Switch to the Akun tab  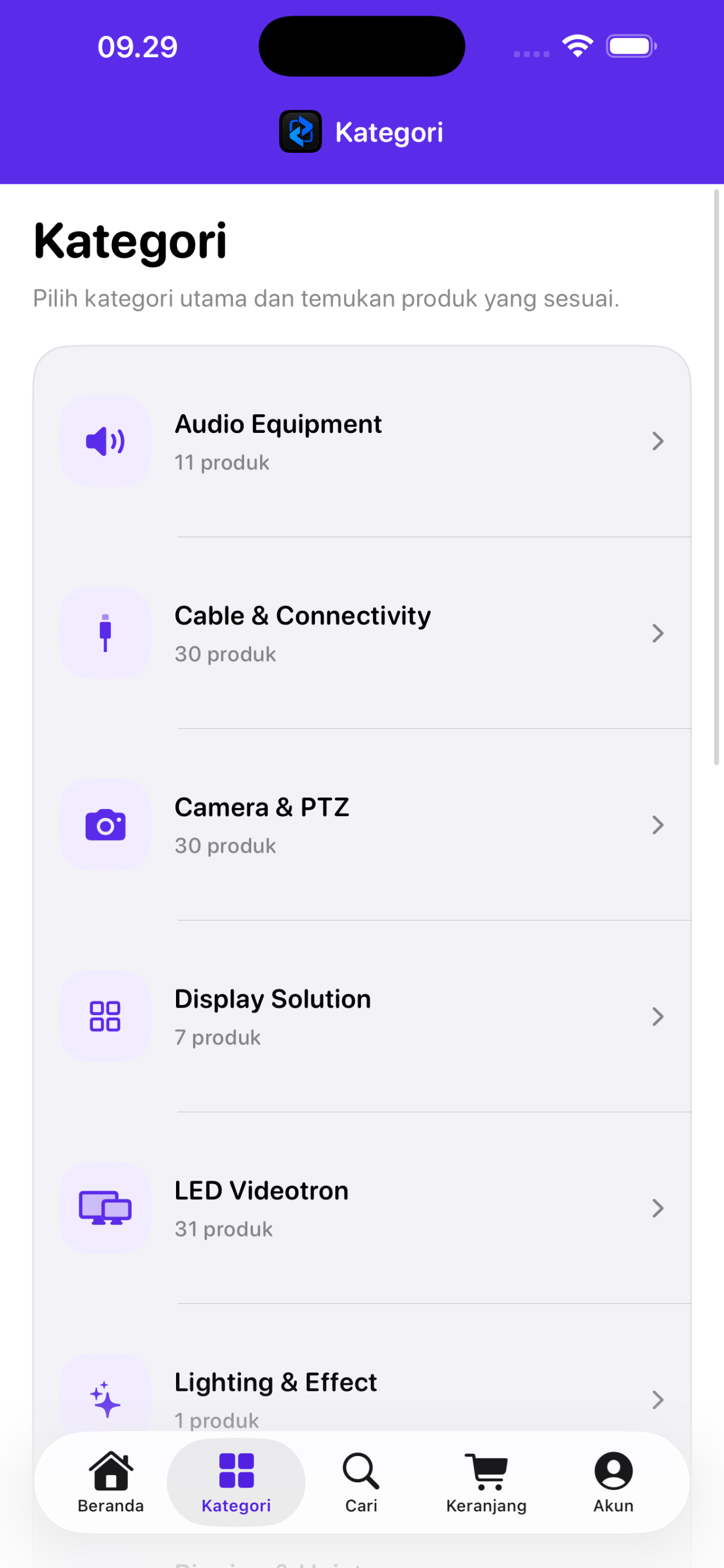coord(613,1482)
